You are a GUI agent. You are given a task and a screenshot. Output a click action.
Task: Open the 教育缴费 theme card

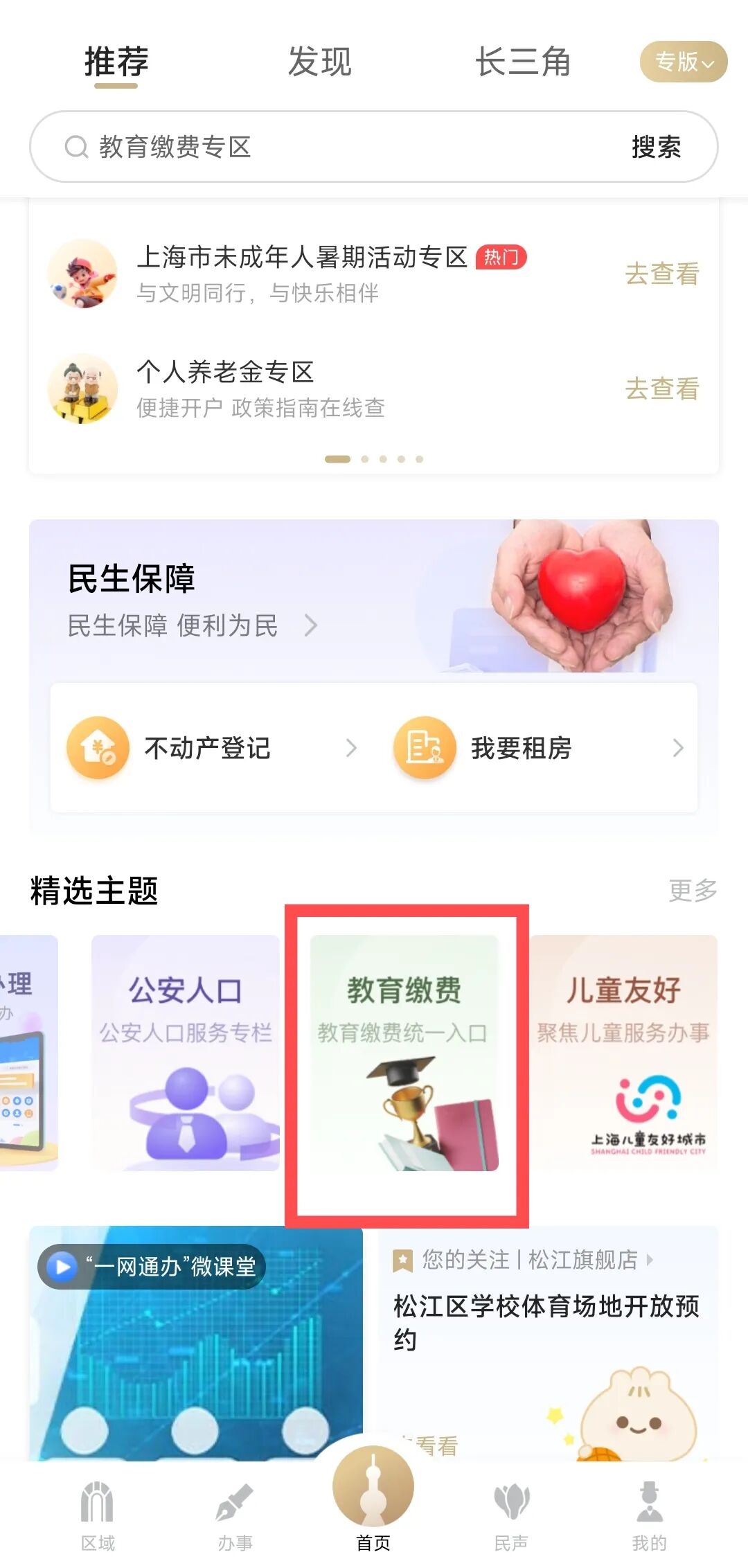pos(404,1053)
